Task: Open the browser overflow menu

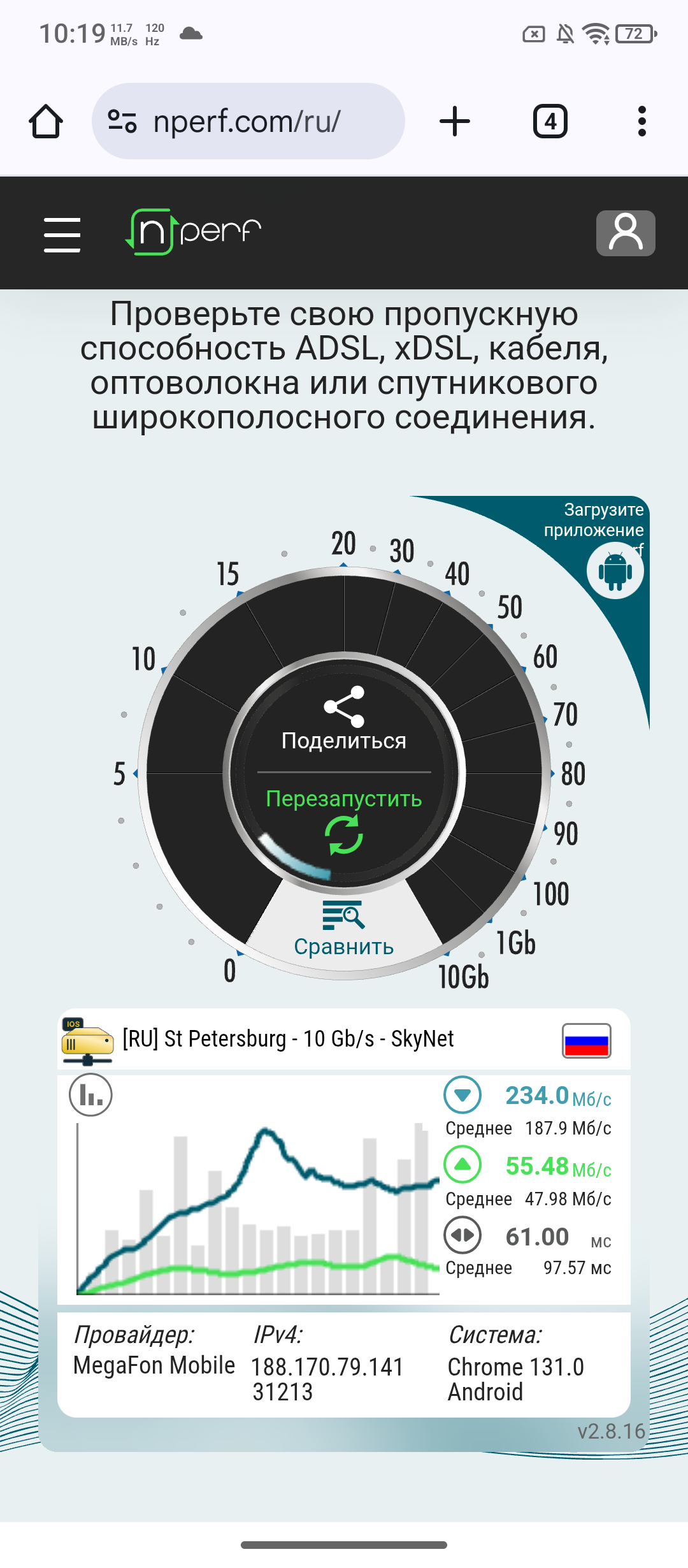Action: [641, 121]
